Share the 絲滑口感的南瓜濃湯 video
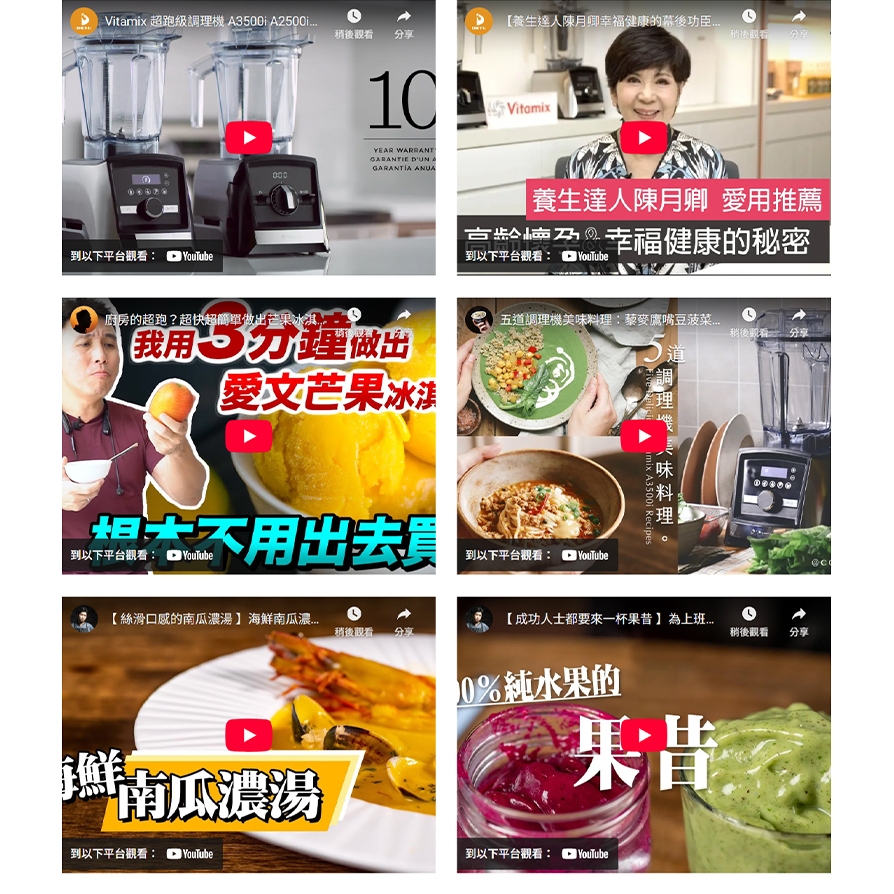894x894 pixels. click(x=404, y=621)
